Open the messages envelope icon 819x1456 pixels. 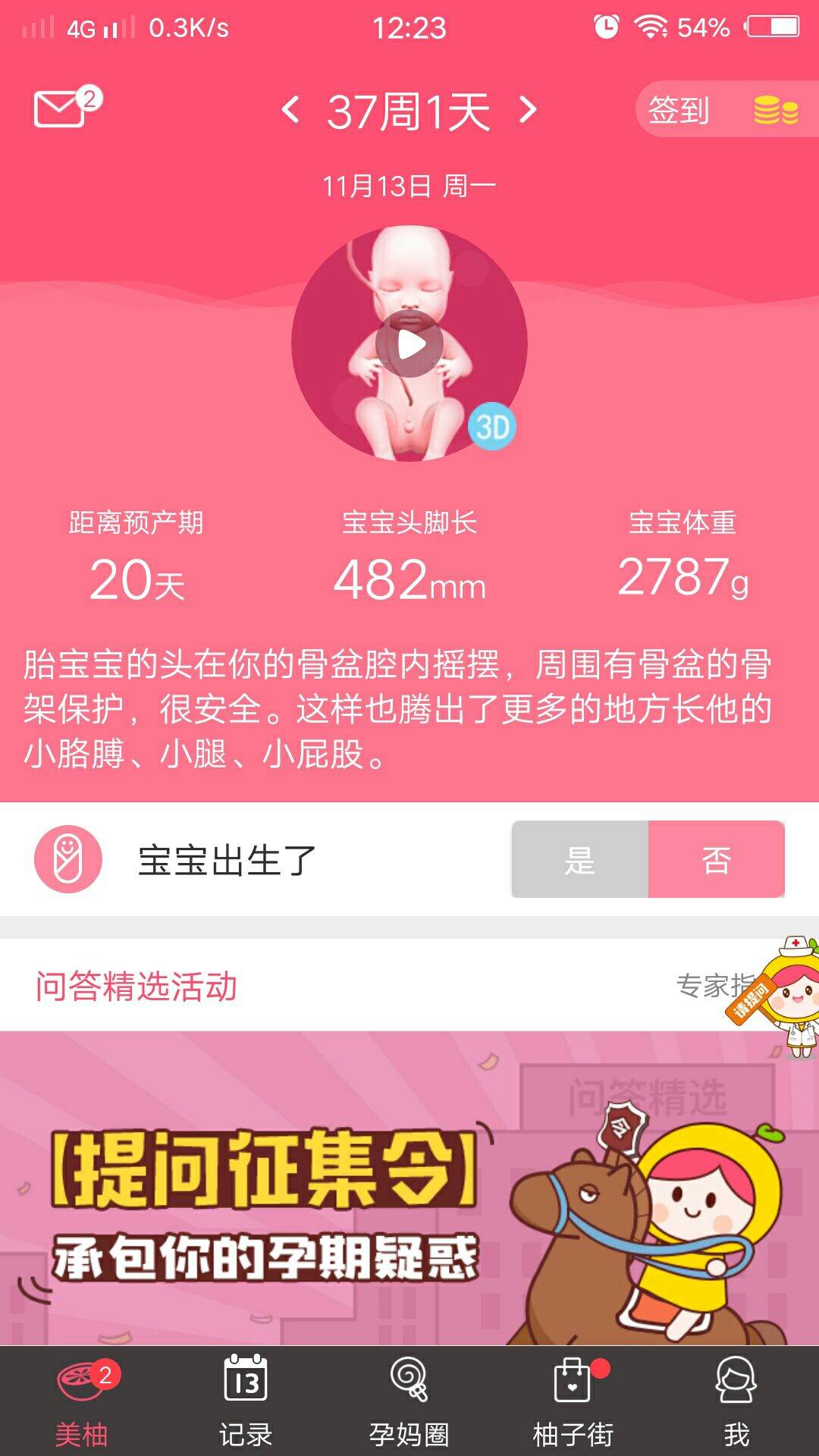61,110
